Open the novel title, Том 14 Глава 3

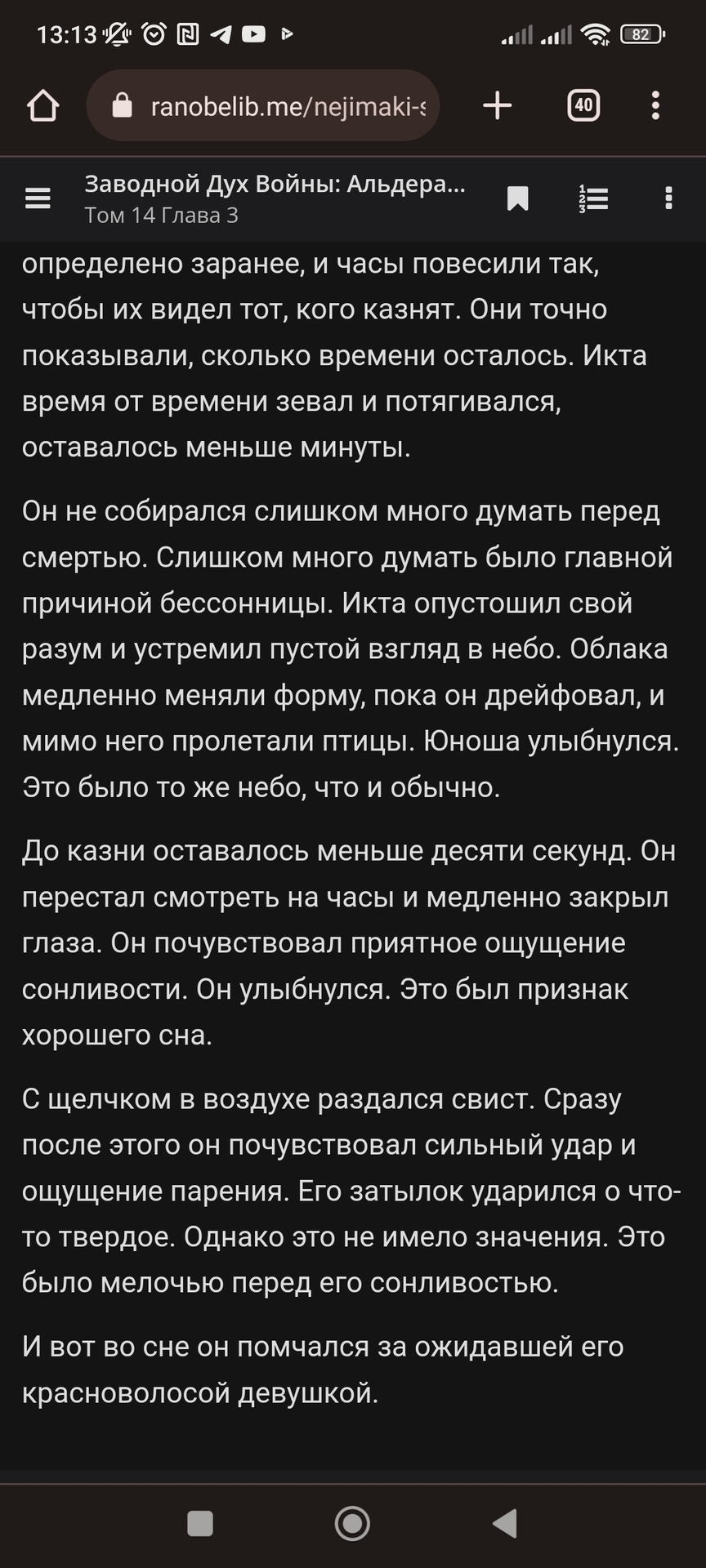pyautogui.click(x=275, y=198)
